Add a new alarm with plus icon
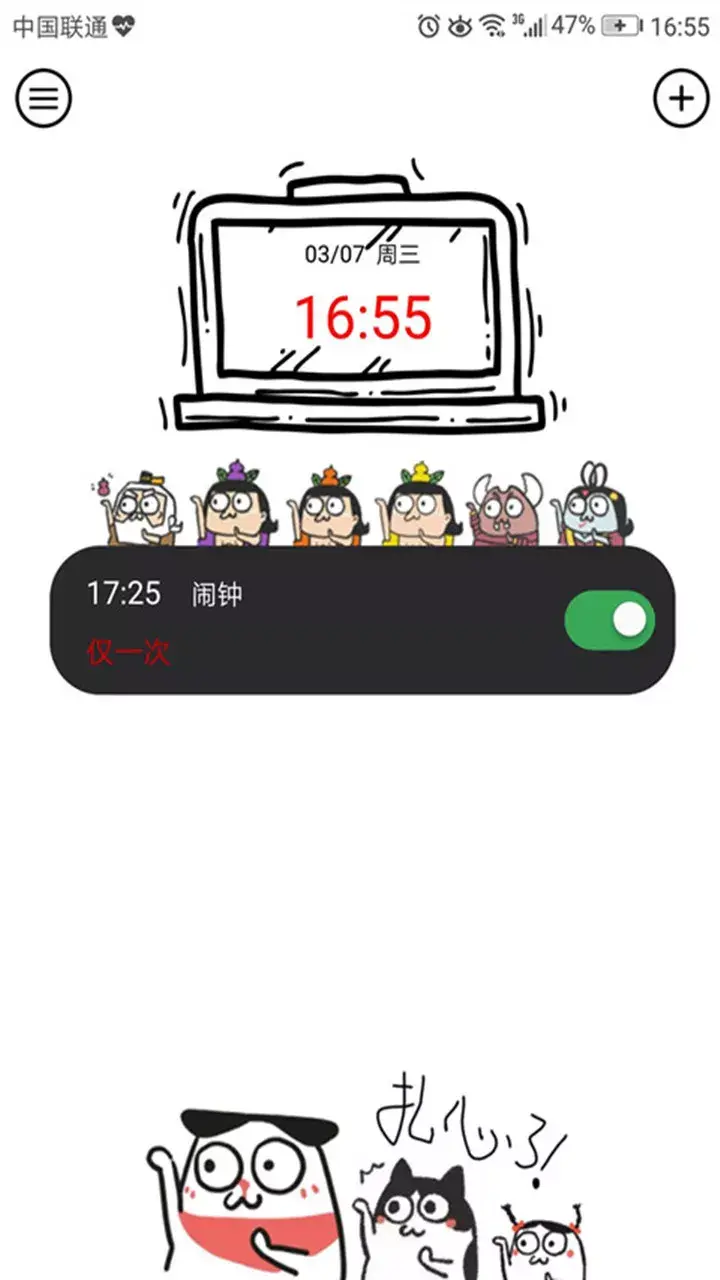Viewport: 720px width, 1280px height. pos(680,98)
